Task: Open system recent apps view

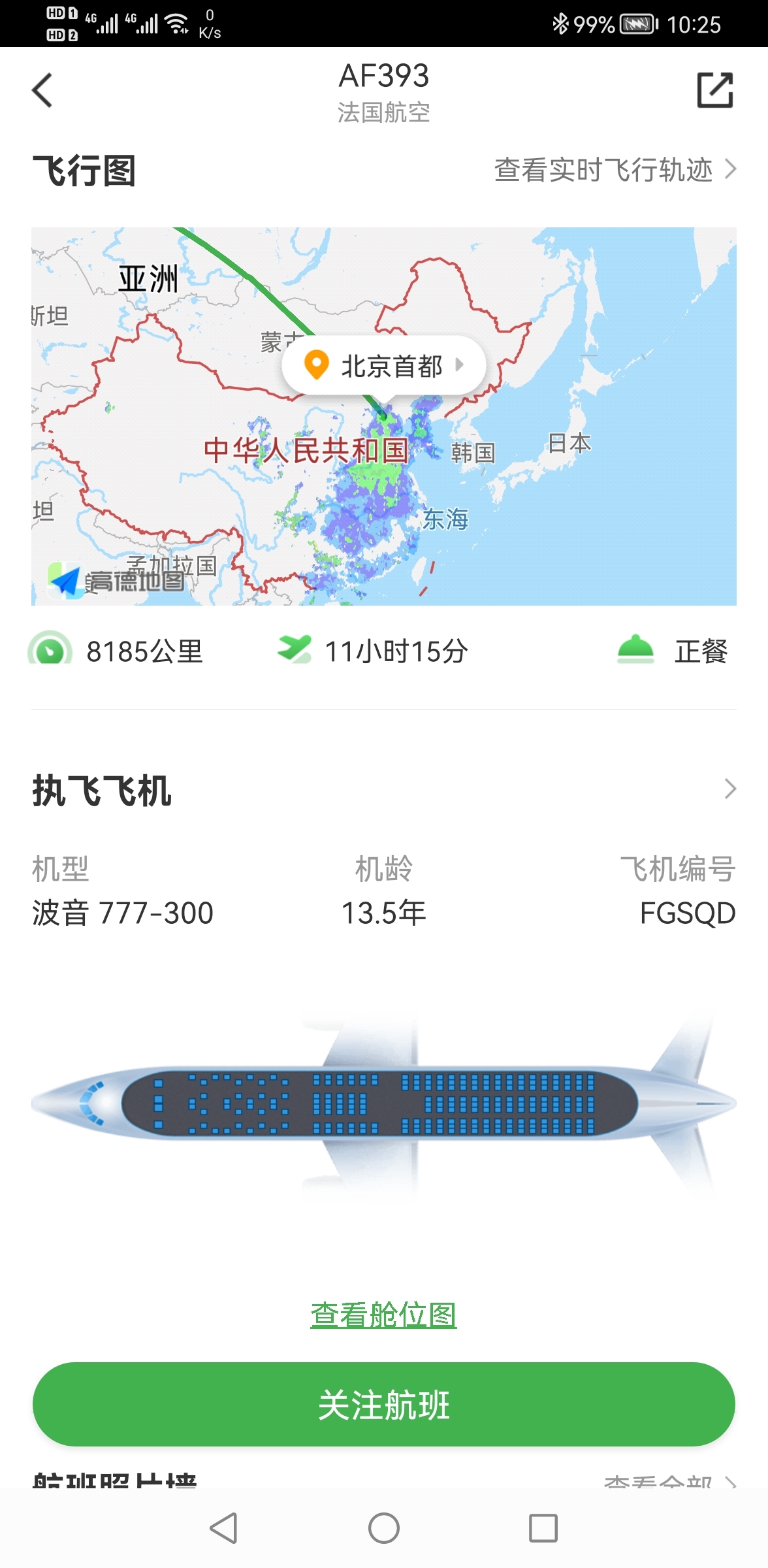Action: click(543, 1529)
